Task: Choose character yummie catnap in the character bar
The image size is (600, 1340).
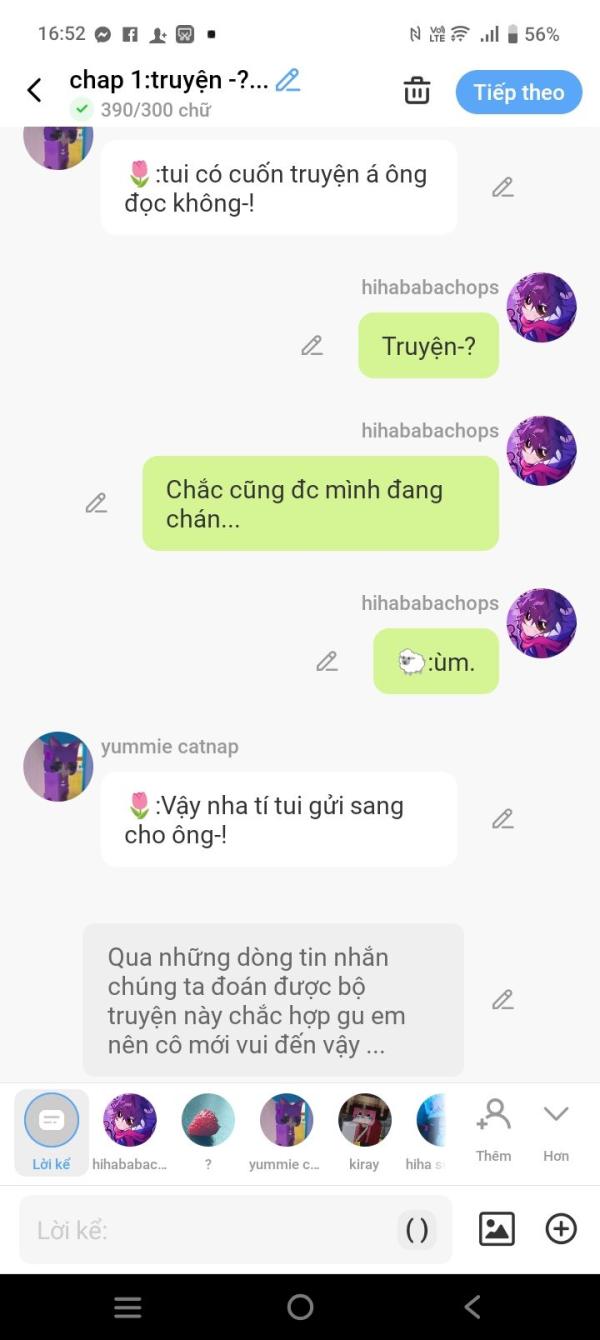Action: (286, 1130)
